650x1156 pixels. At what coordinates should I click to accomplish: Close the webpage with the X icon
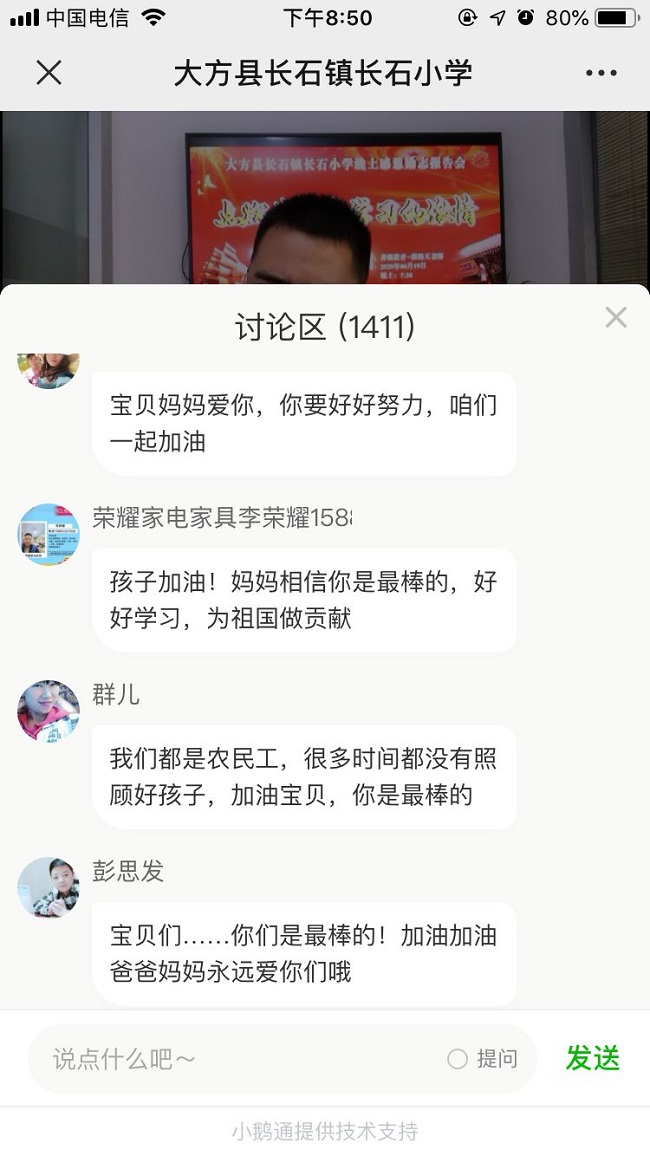click(49, 73)
